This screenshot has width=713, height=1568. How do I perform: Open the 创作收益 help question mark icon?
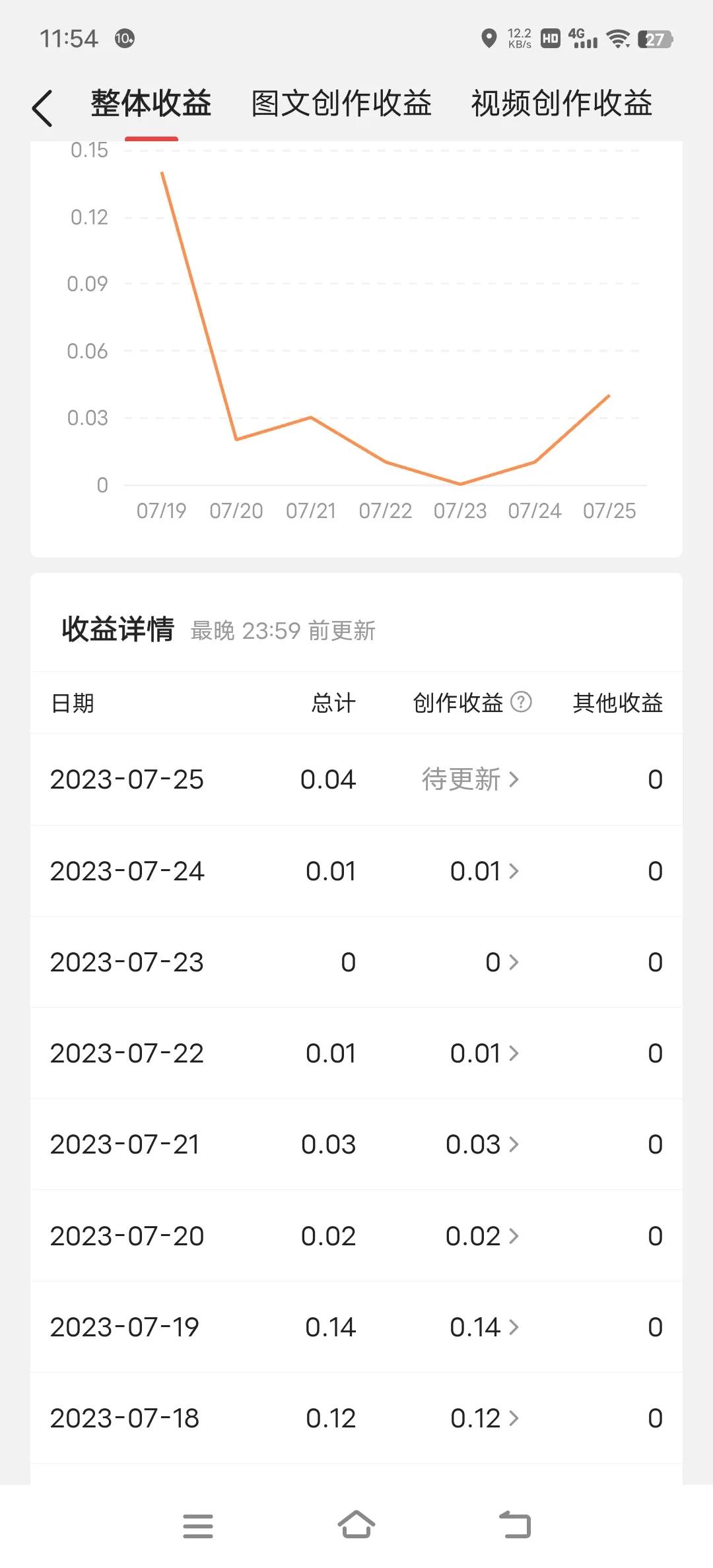coord(522,703)
